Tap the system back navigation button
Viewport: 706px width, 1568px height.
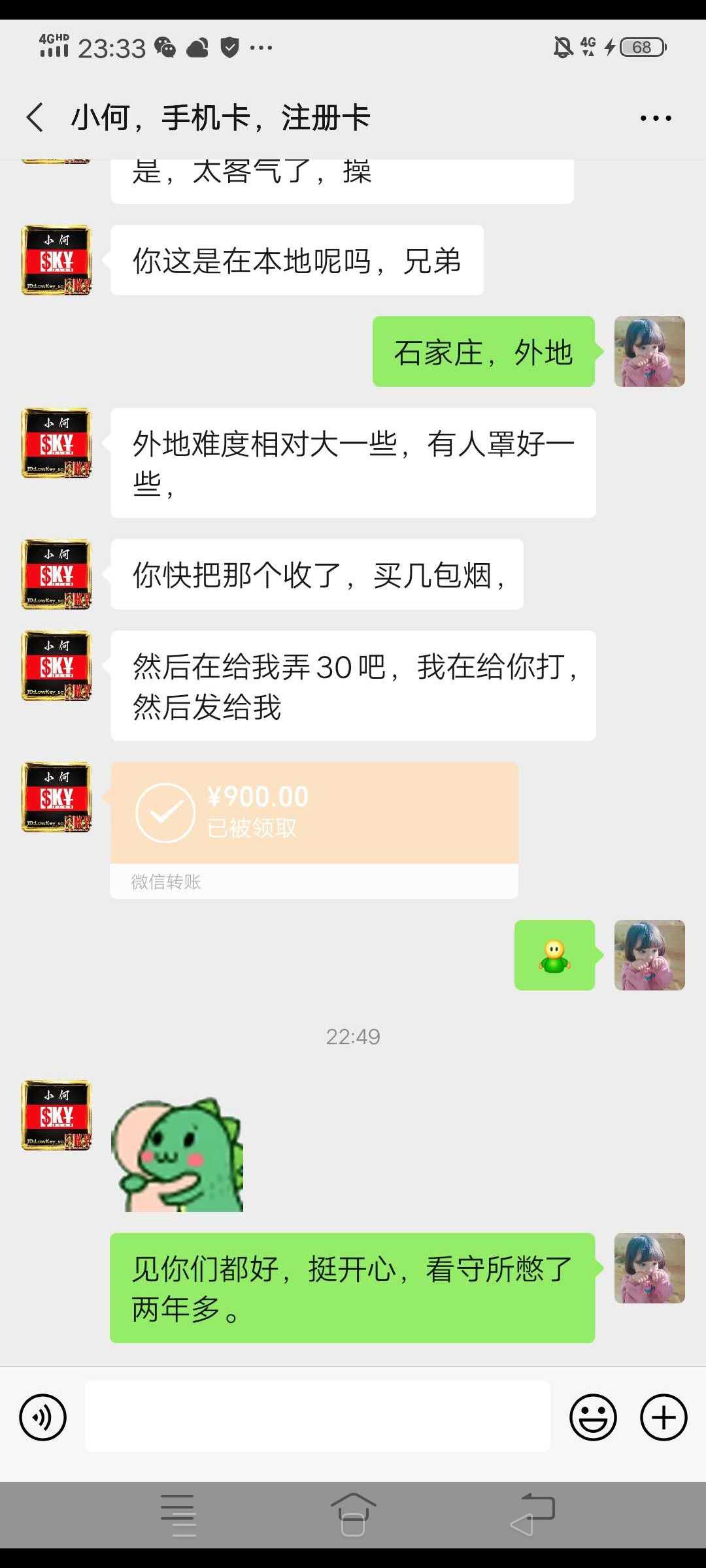click(532, 1514)
